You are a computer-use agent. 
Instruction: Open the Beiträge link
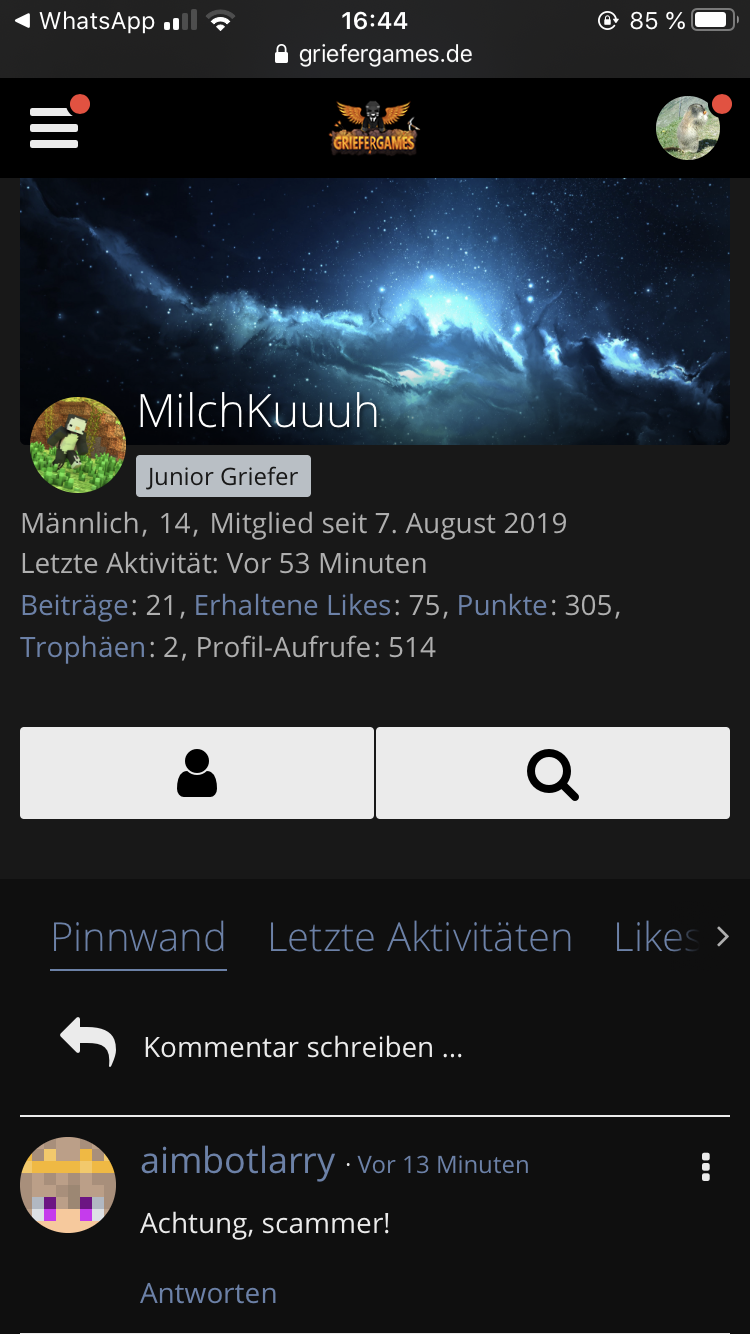[x=75, y=605]
